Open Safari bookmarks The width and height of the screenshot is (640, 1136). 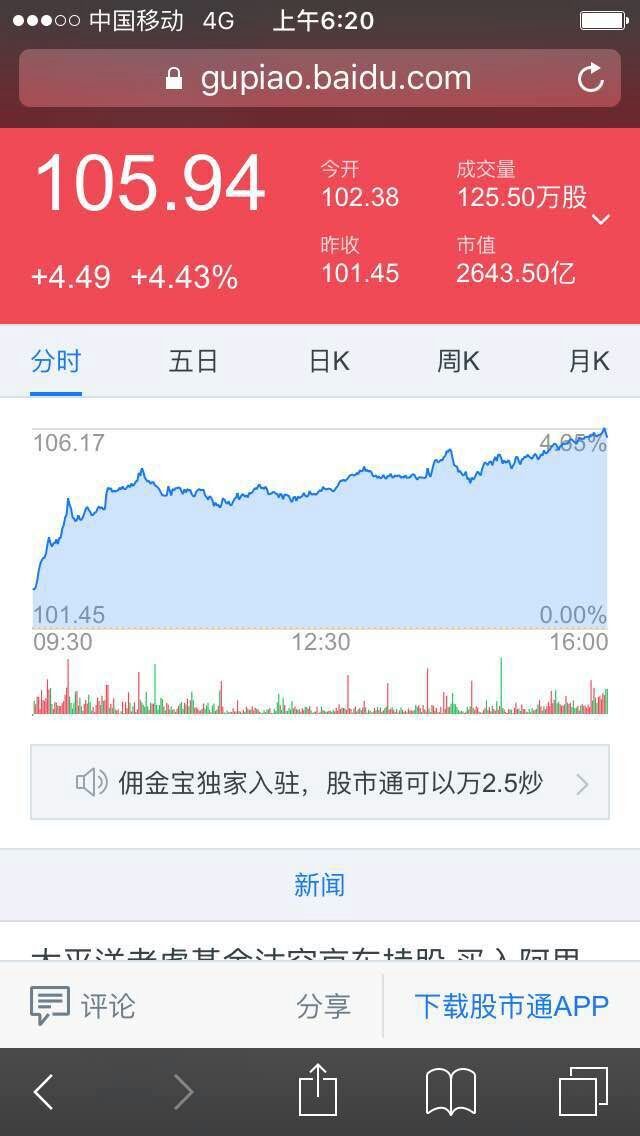pyautogui.click(x=450, y=1092)
